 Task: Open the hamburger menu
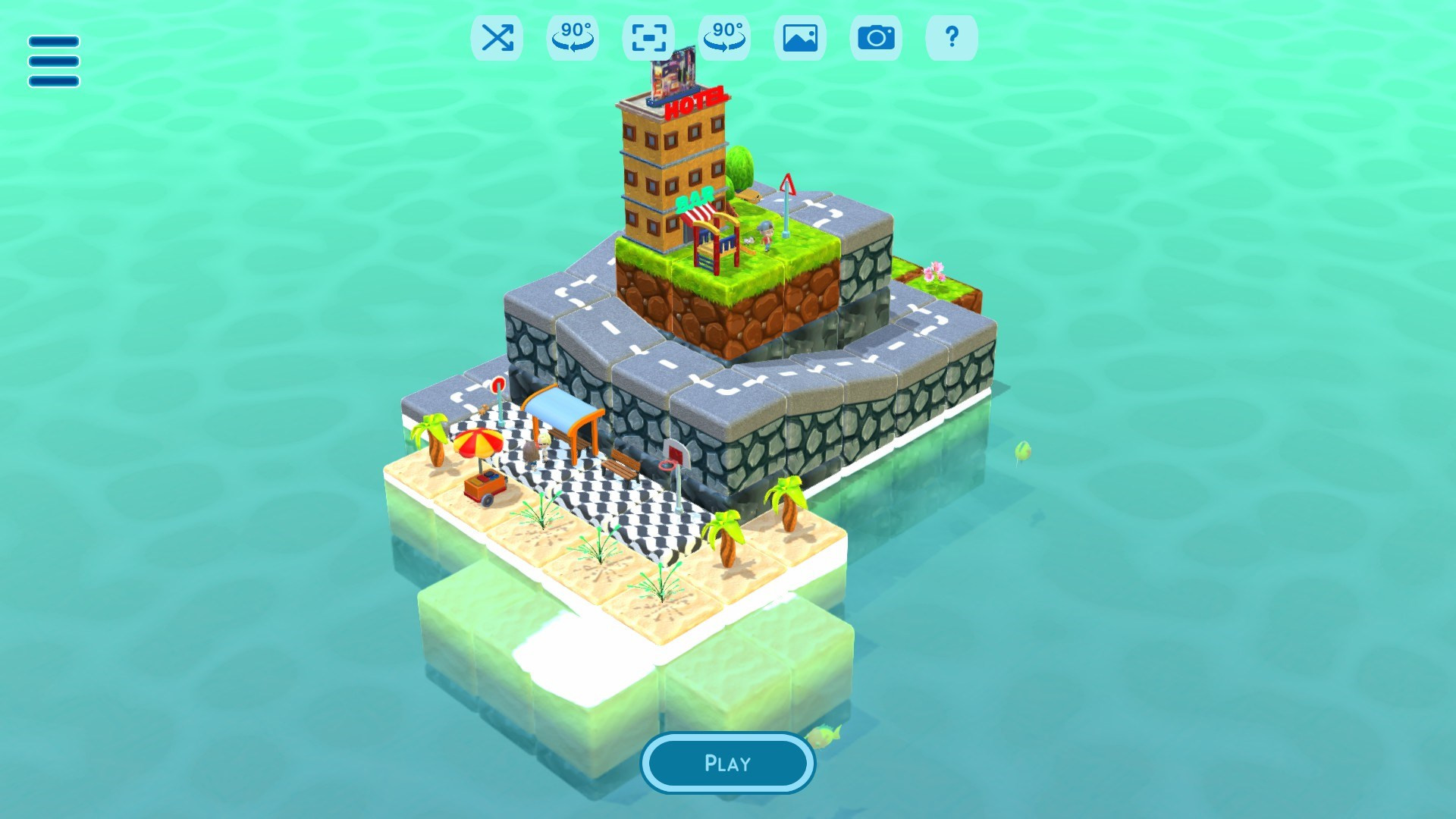53,61
